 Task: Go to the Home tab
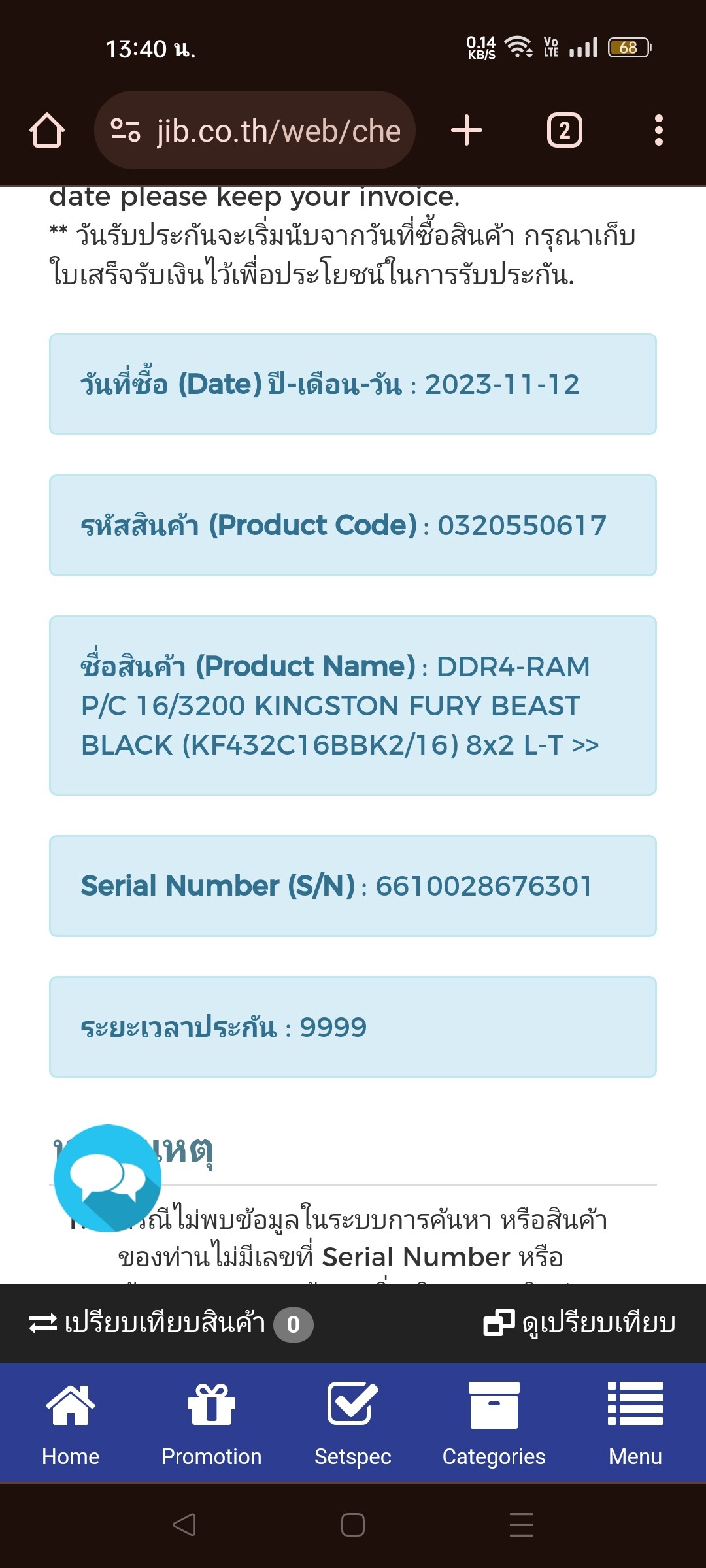[71, 1423]
